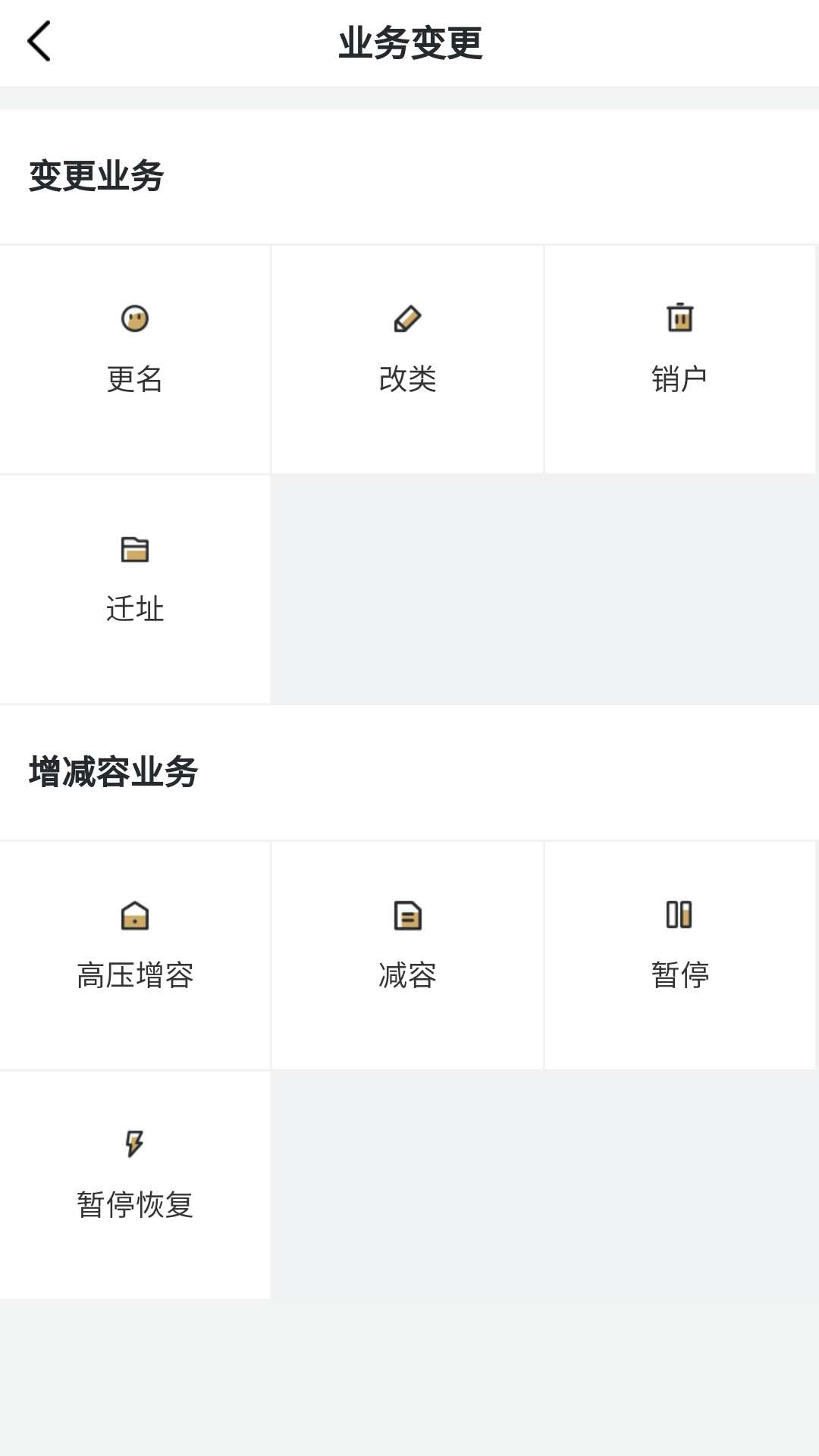The width and height of the screenshot is (819, 1456).
Task: Select the 暂停 pause icon
Action: [x=680, y=915]
